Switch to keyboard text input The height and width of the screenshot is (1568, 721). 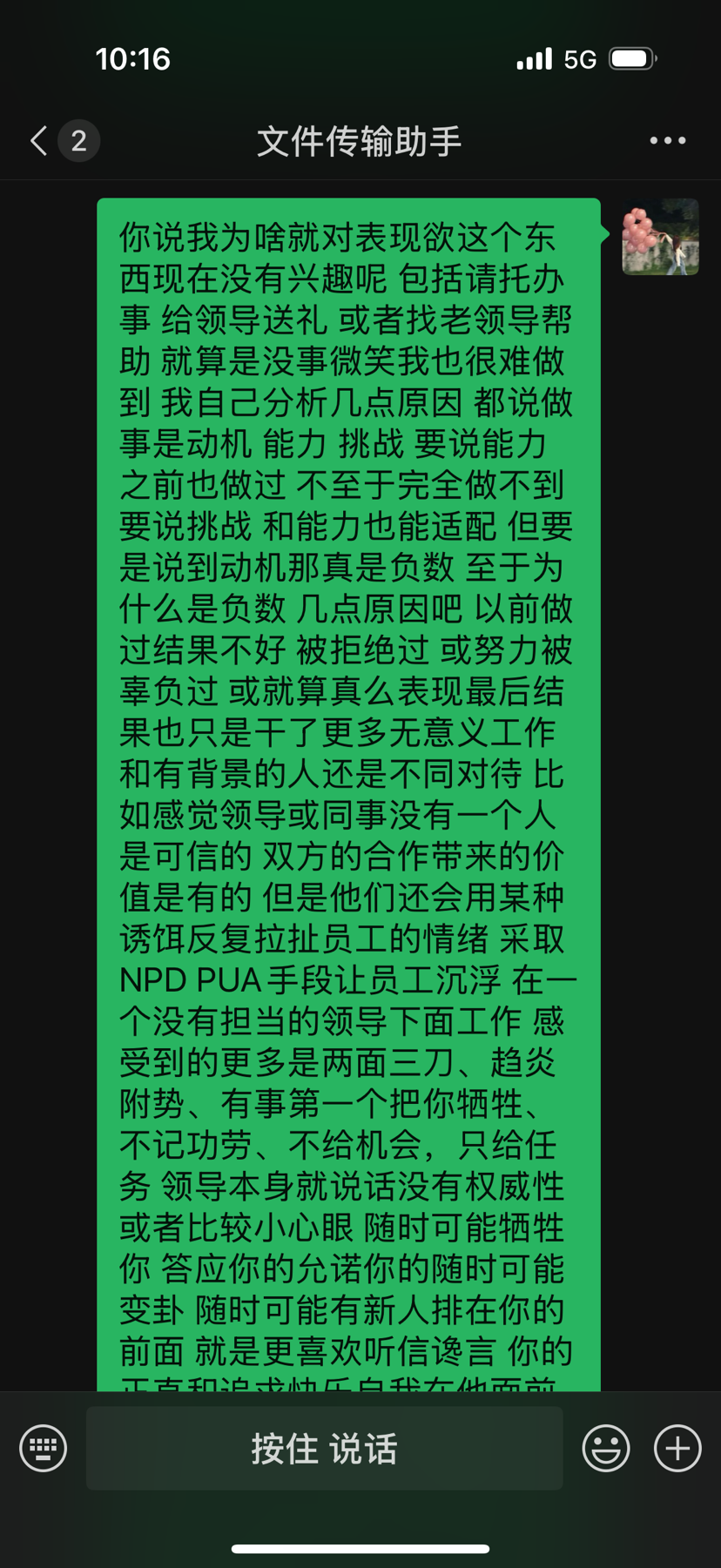coord(44,1448)
